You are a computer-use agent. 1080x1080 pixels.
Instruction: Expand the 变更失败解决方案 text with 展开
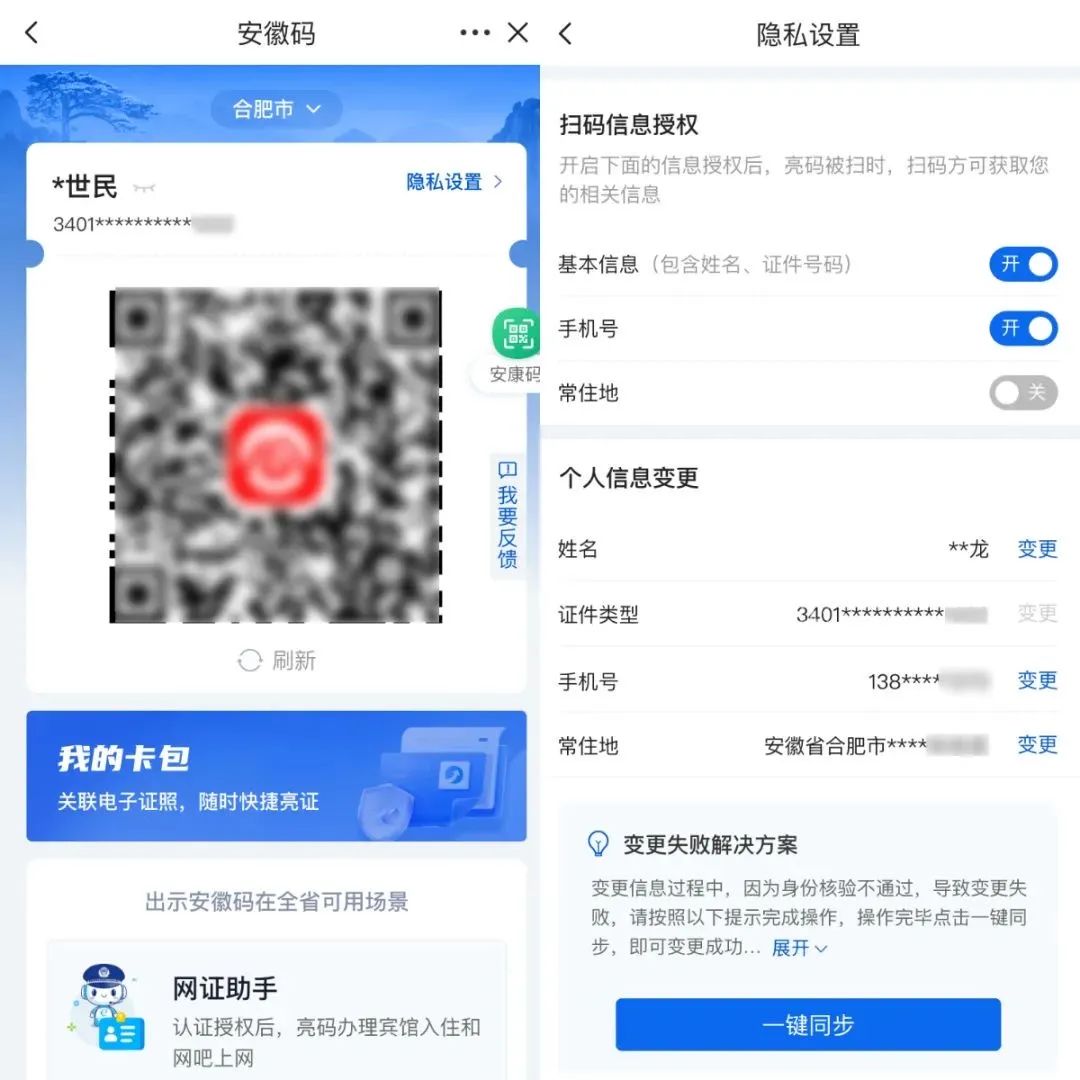point(799,948)
